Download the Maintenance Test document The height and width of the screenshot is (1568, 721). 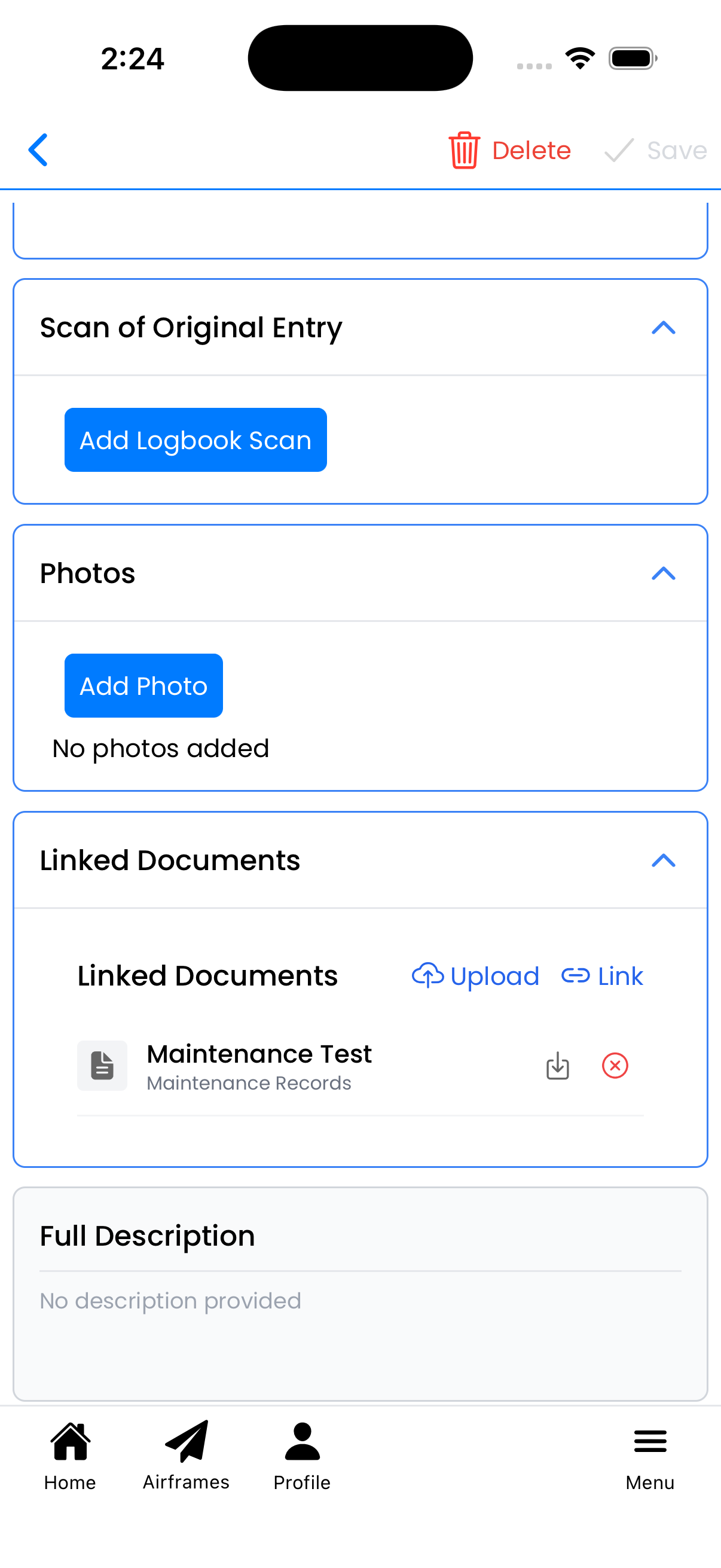557,1065
